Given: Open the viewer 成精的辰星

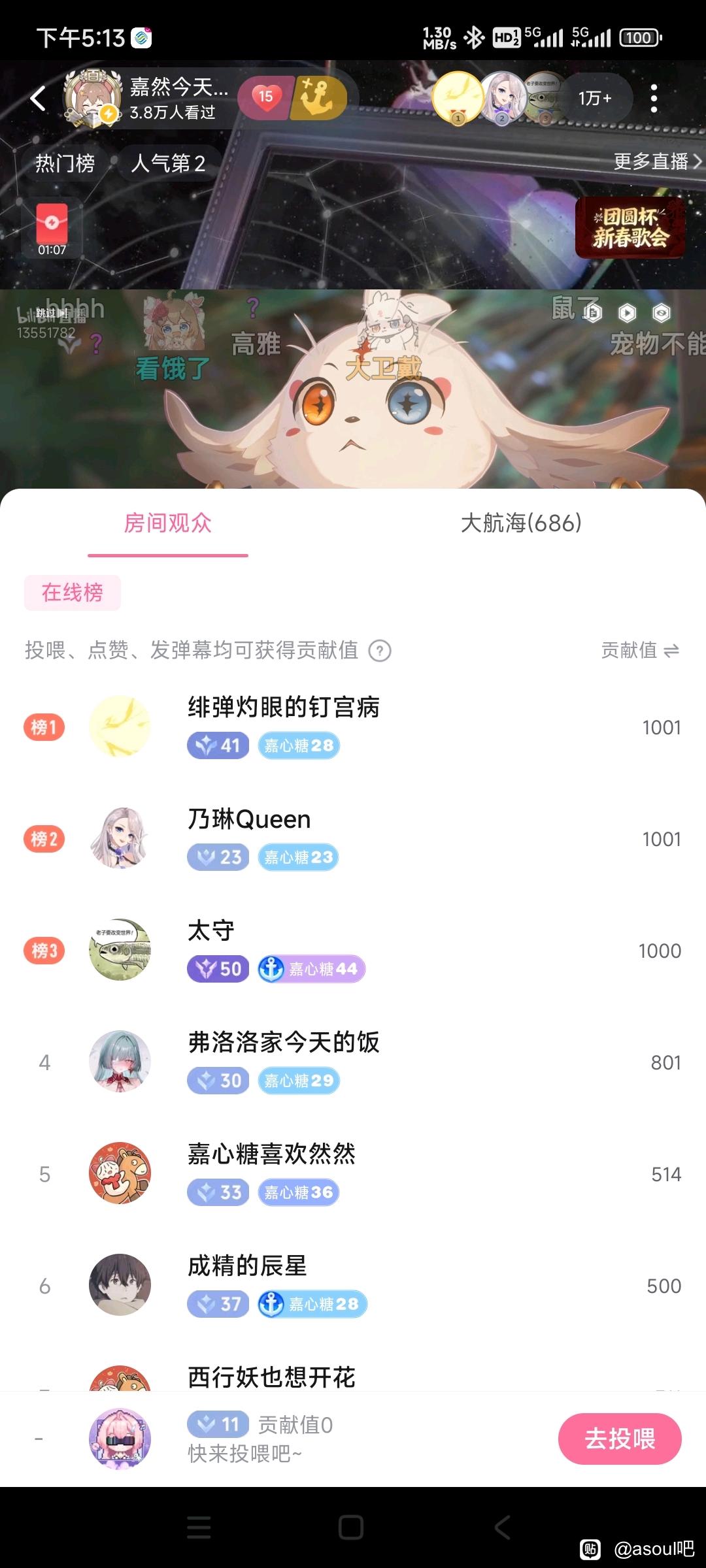Looking at the screenshot, I should 247,1266.
